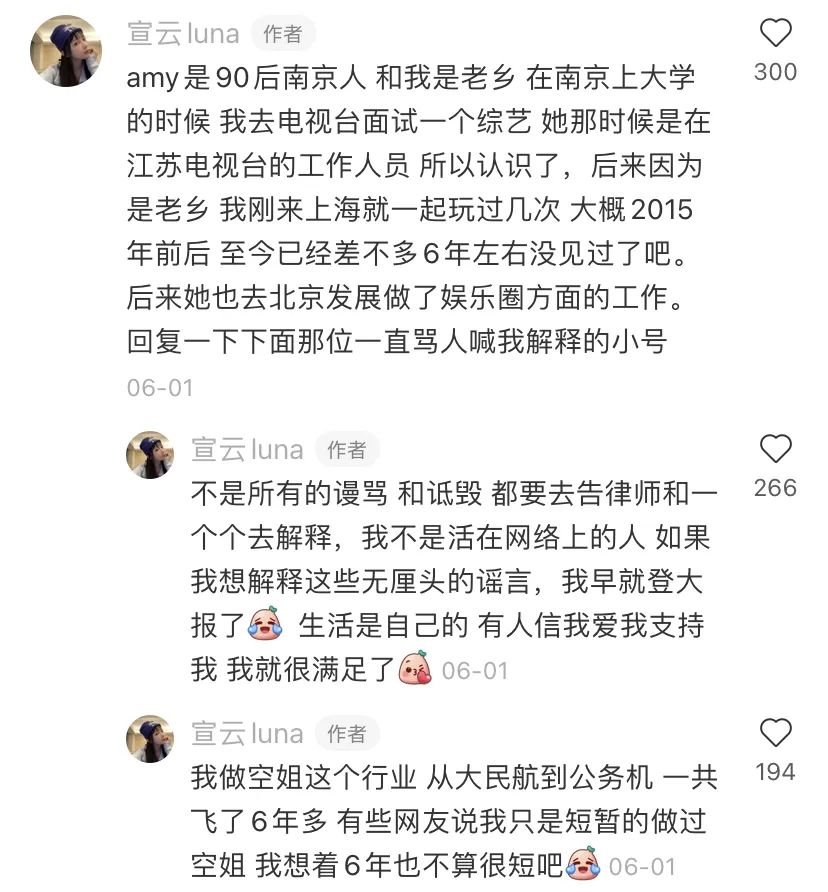Image resolution: width=828 pixels, height=892 pixels.
Task: Open the avatar beside the "不是所有的谩骂" reply
Action: point(150,455)
